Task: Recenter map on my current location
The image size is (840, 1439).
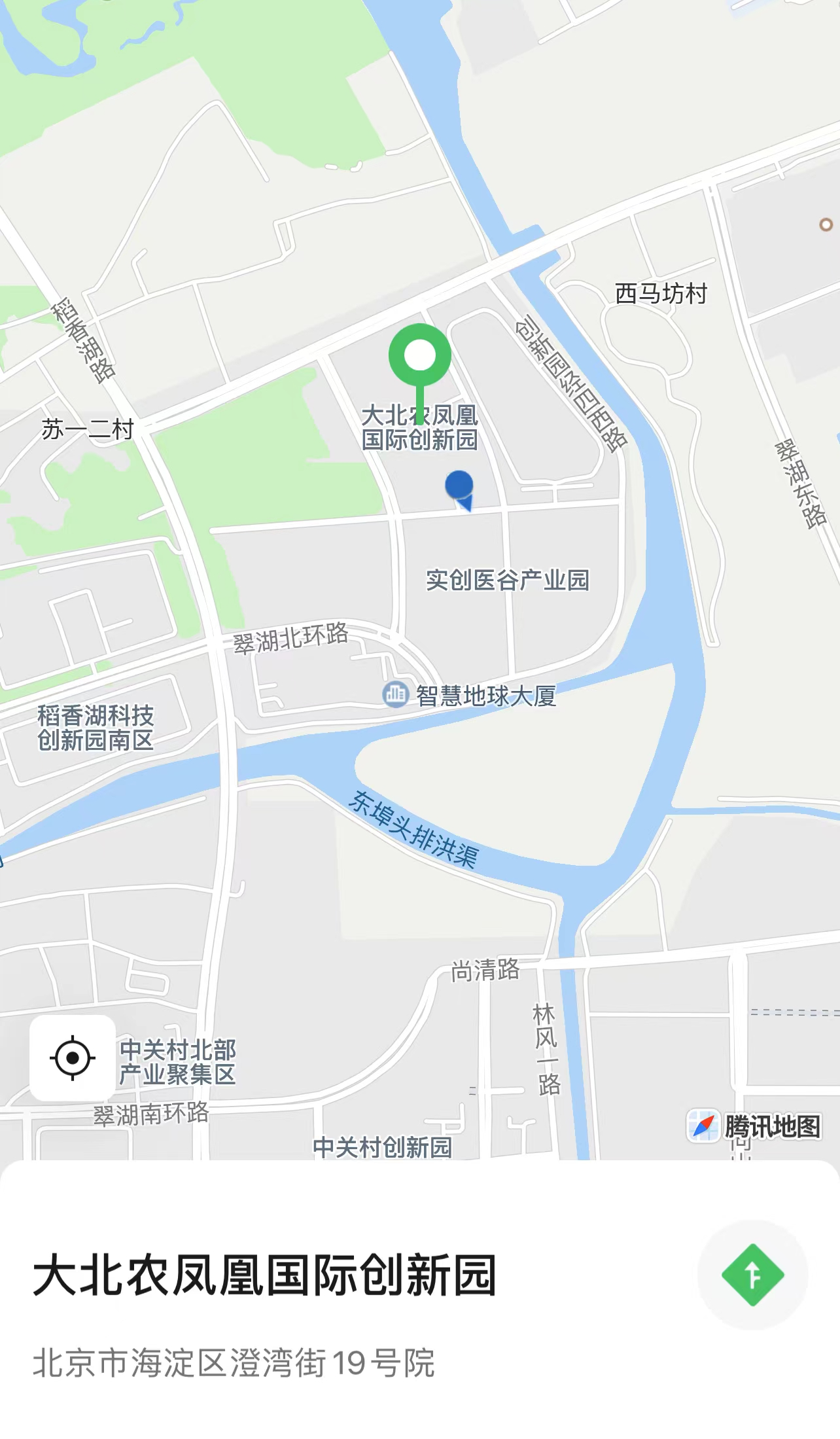Action: tap(73, 1058)
